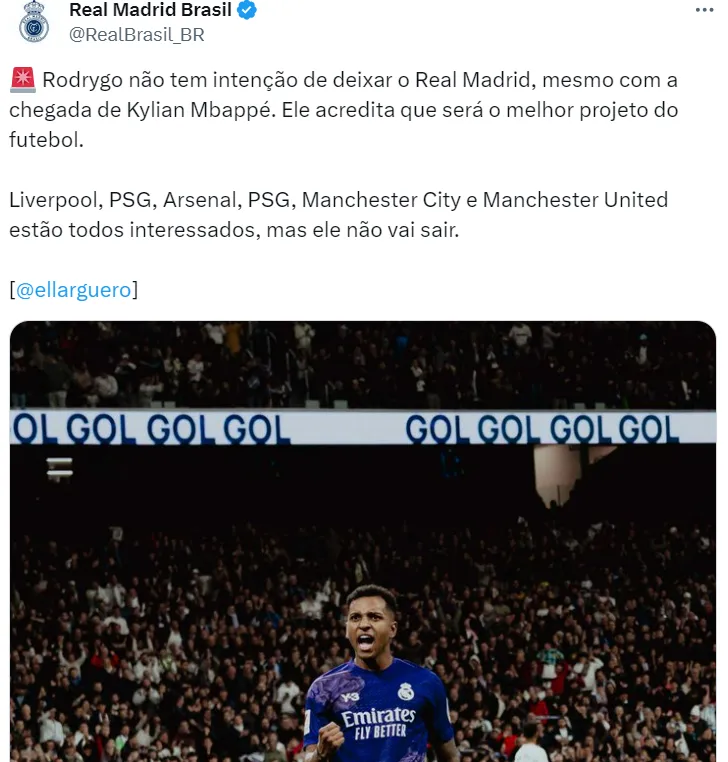Open Real Madrid Brasil profile avatar

tap(34, 20)
